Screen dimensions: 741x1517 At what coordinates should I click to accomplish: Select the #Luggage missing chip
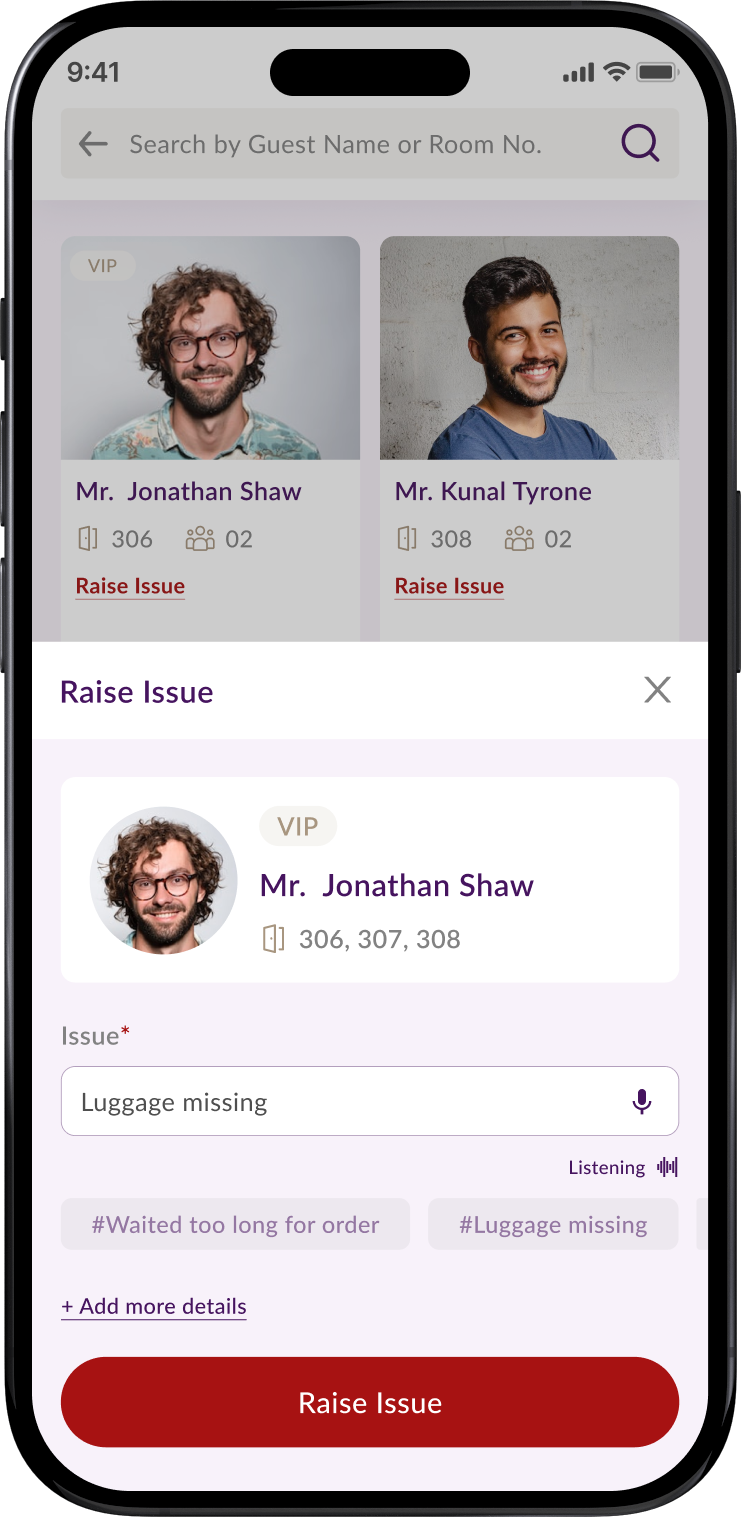(x=553, y=1225)
